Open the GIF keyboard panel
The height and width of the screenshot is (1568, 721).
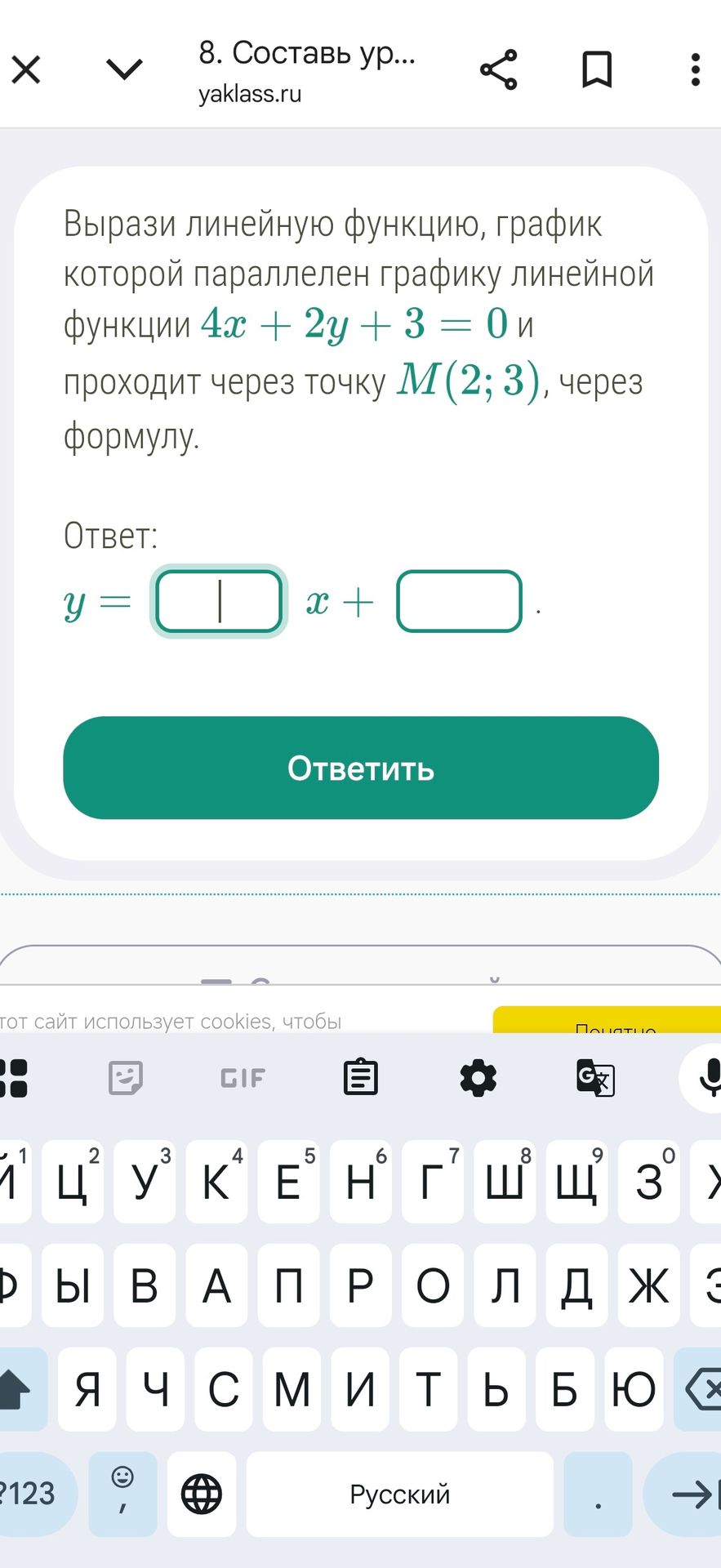point(243,1078)
